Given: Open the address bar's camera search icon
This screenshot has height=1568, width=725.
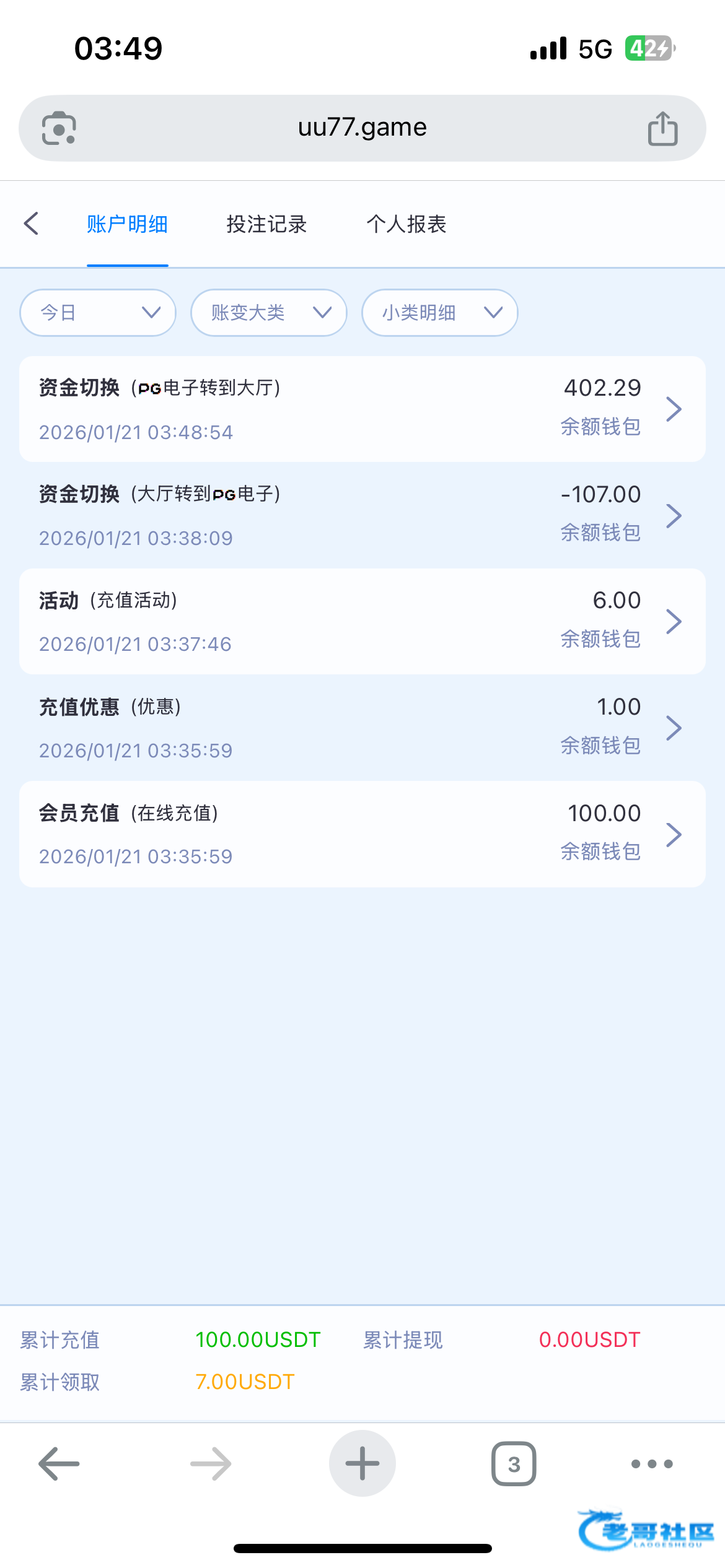Looking at the screenshot, I should [59, 128].
